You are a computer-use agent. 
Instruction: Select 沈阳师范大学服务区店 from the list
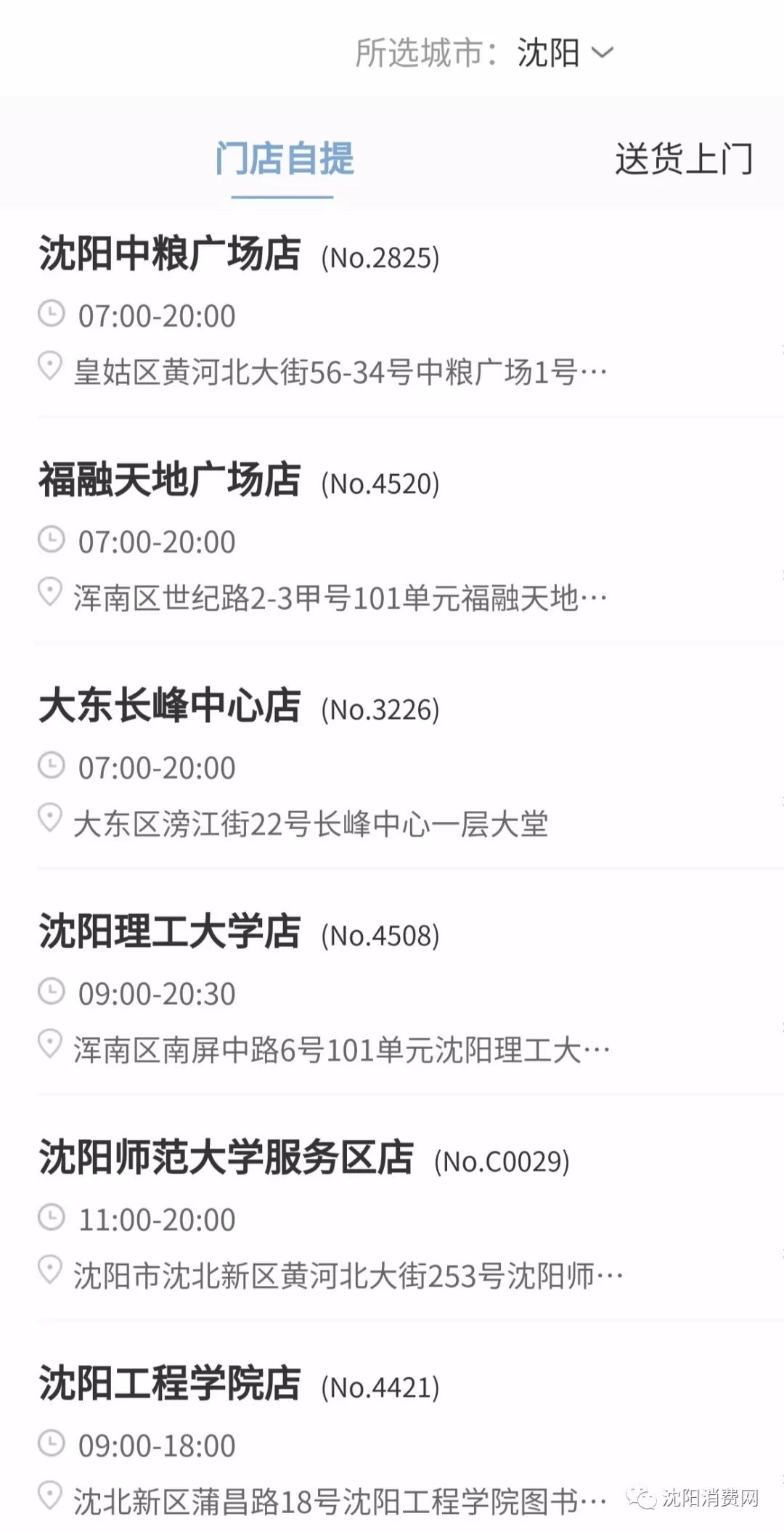tap(226, 1157)
